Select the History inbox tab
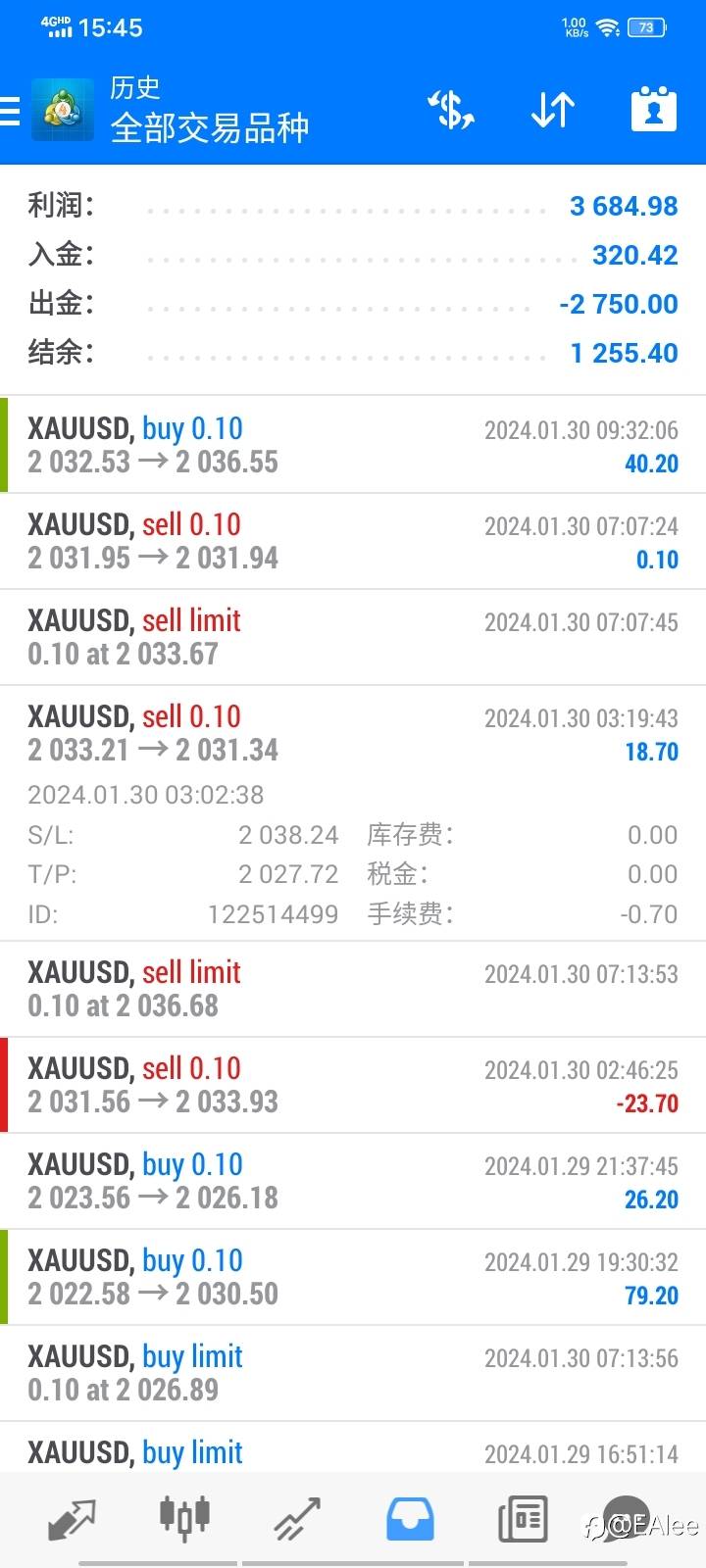 (x=410, y=1519)
